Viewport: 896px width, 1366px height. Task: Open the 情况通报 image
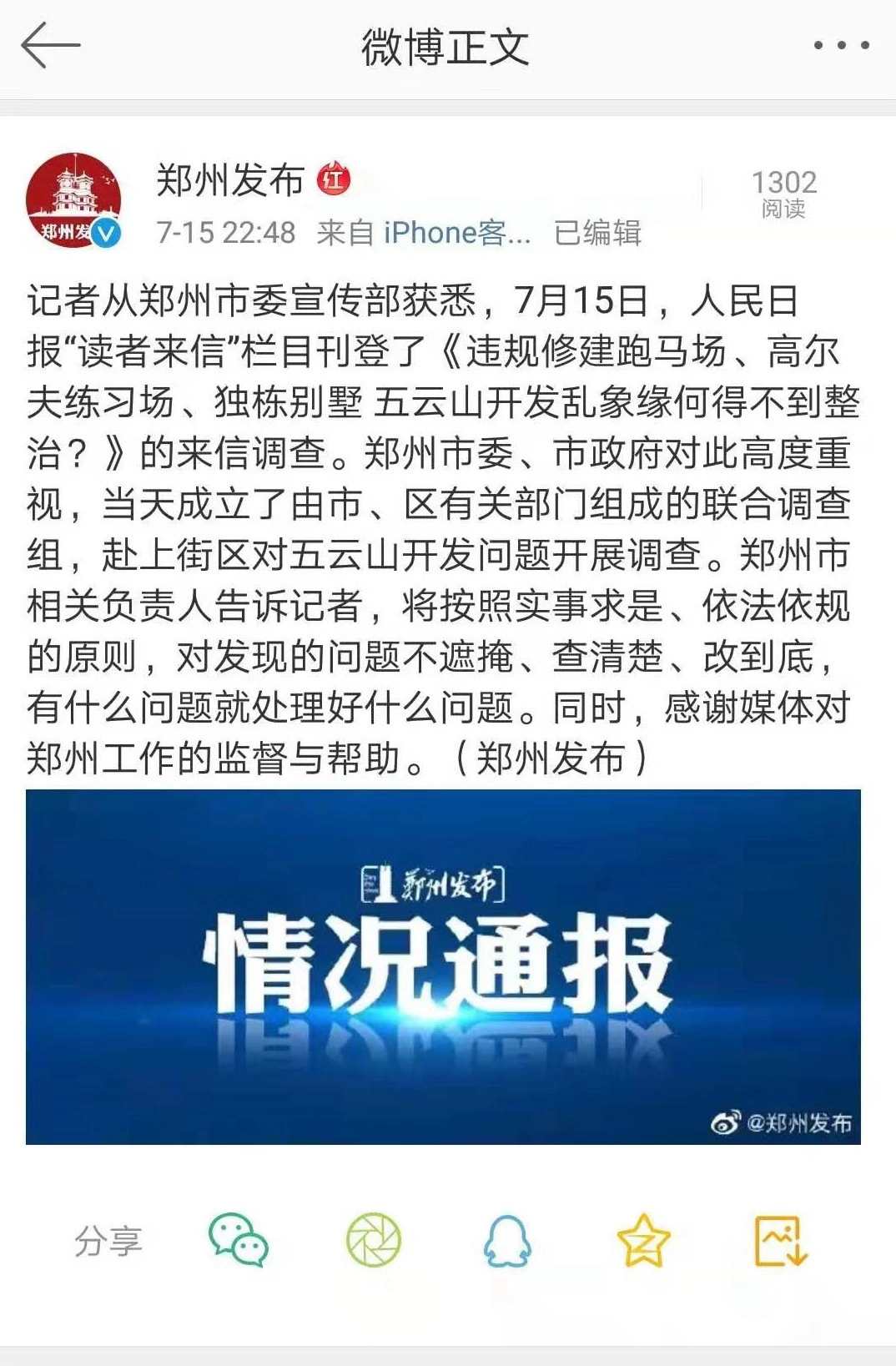pos(443,966)
